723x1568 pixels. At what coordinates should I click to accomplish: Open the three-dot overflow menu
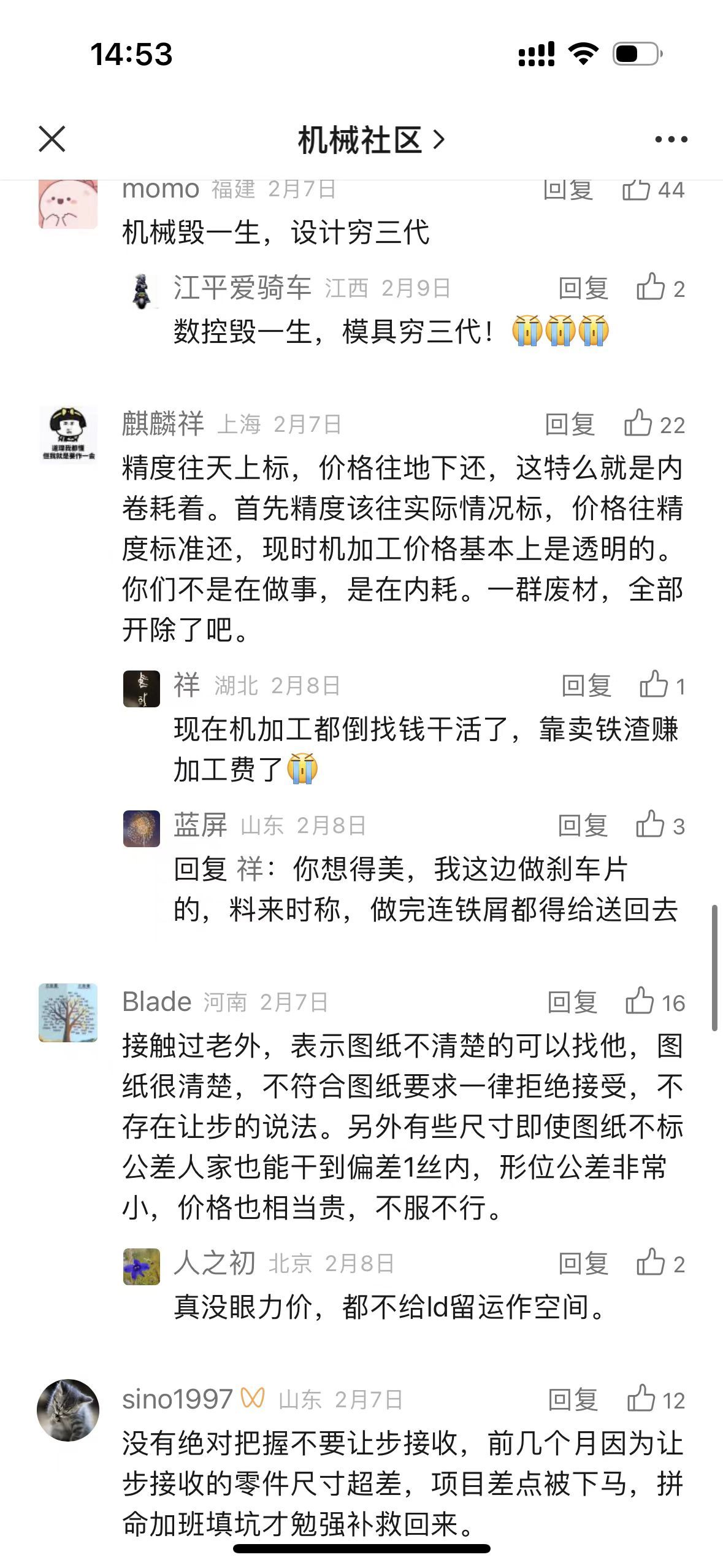click(671, 140)
